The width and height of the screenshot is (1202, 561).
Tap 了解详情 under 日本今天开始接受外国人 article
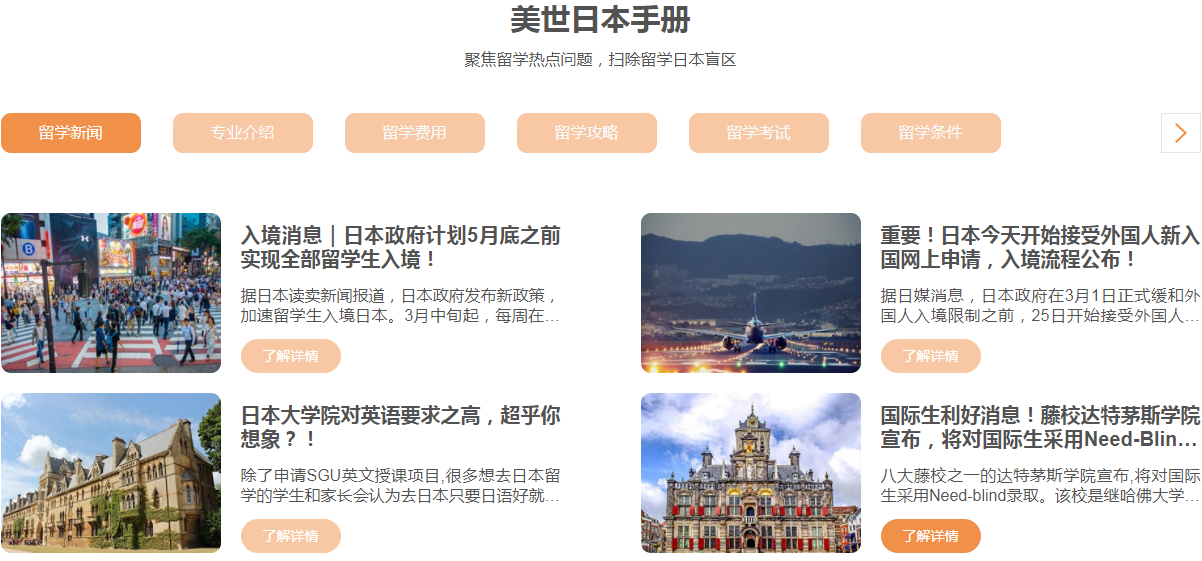pos(931,356)
